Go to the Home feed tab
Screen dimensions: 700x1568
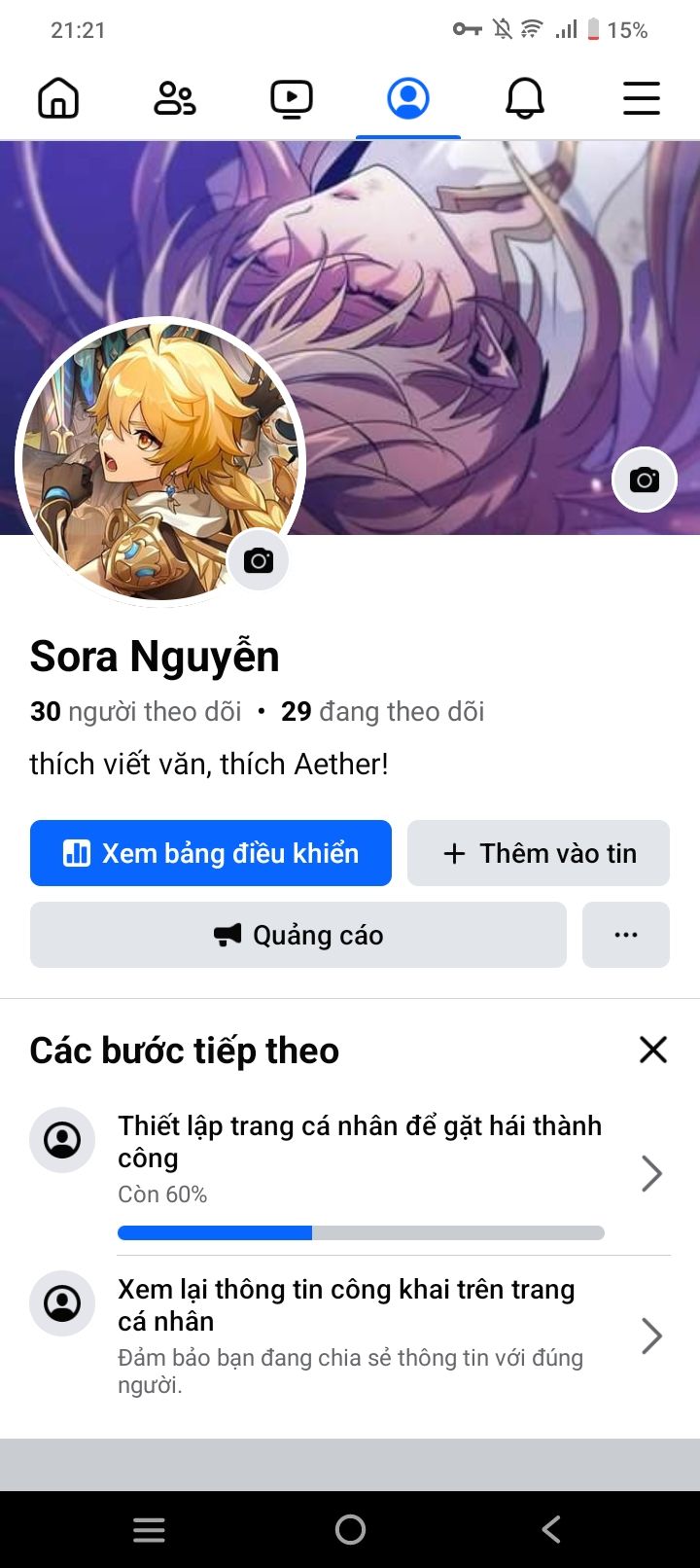click(x=58, y=99)
